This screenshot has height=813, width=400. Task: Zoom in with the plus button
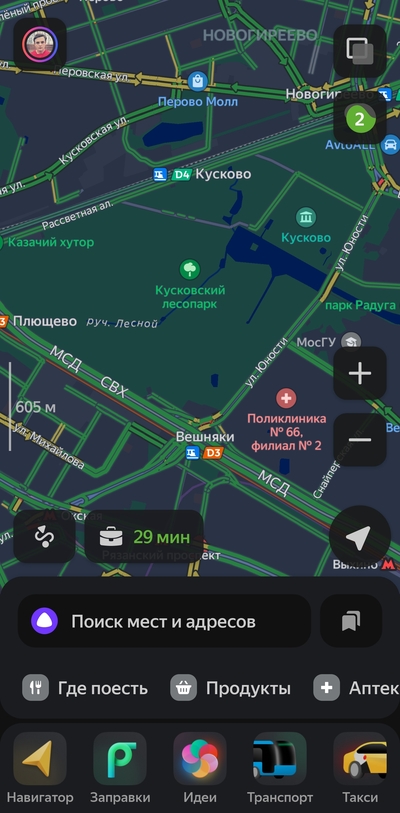coord(360,373)
